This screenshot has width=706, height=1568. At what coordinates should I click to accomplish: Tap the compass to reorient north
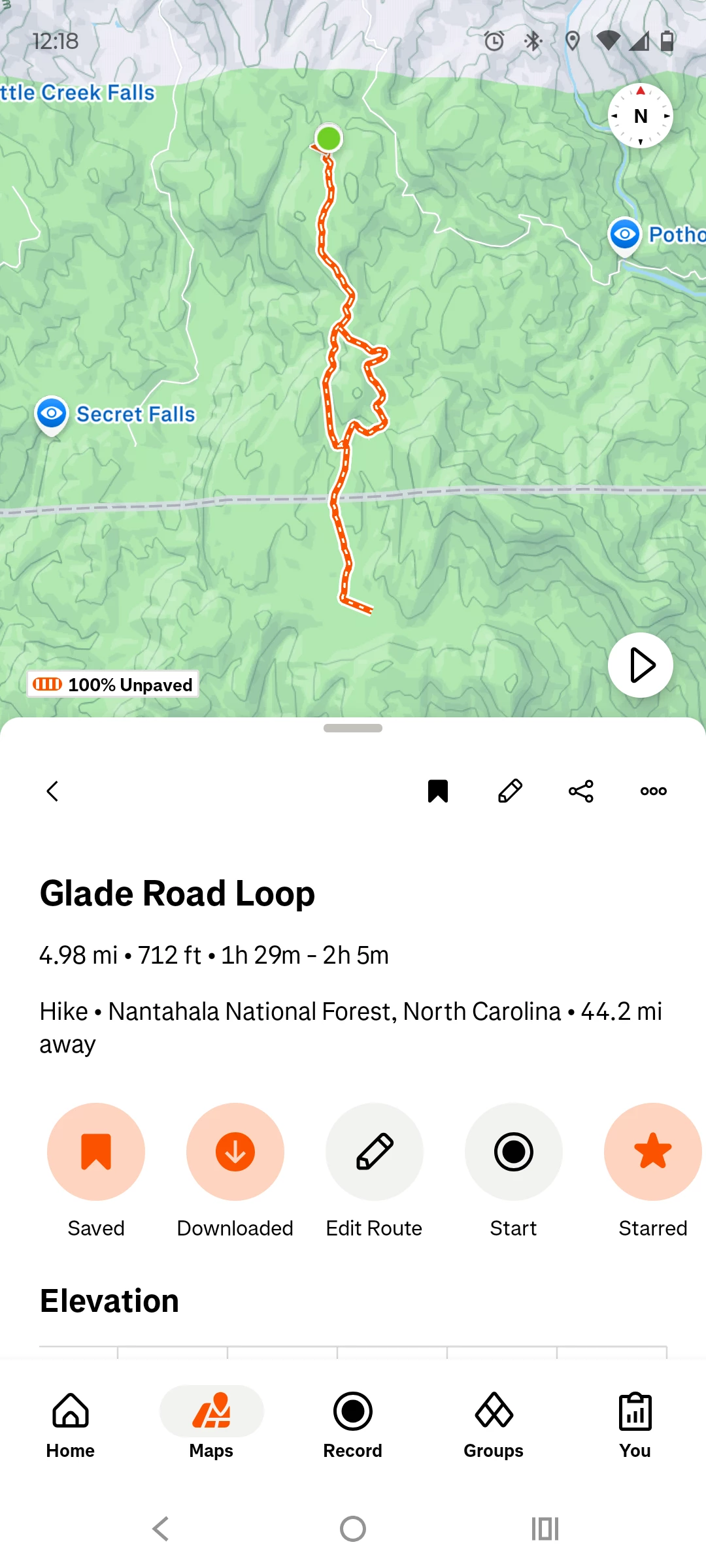[641, 116]
